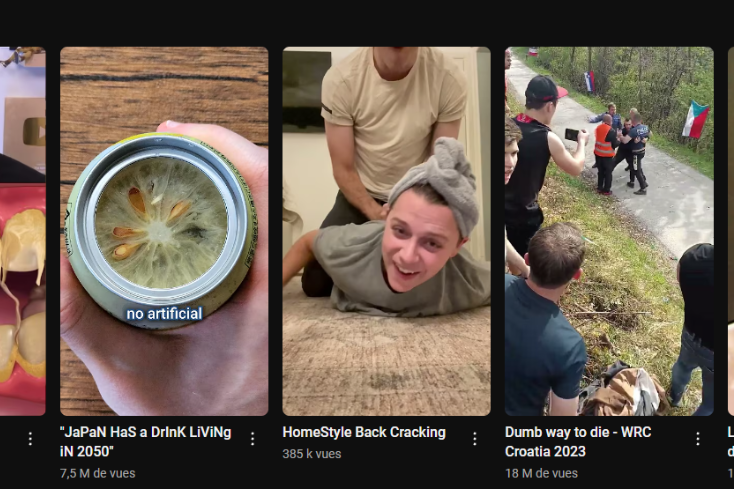
Task: Open more options for the teeth short
Action: [30, 439]
